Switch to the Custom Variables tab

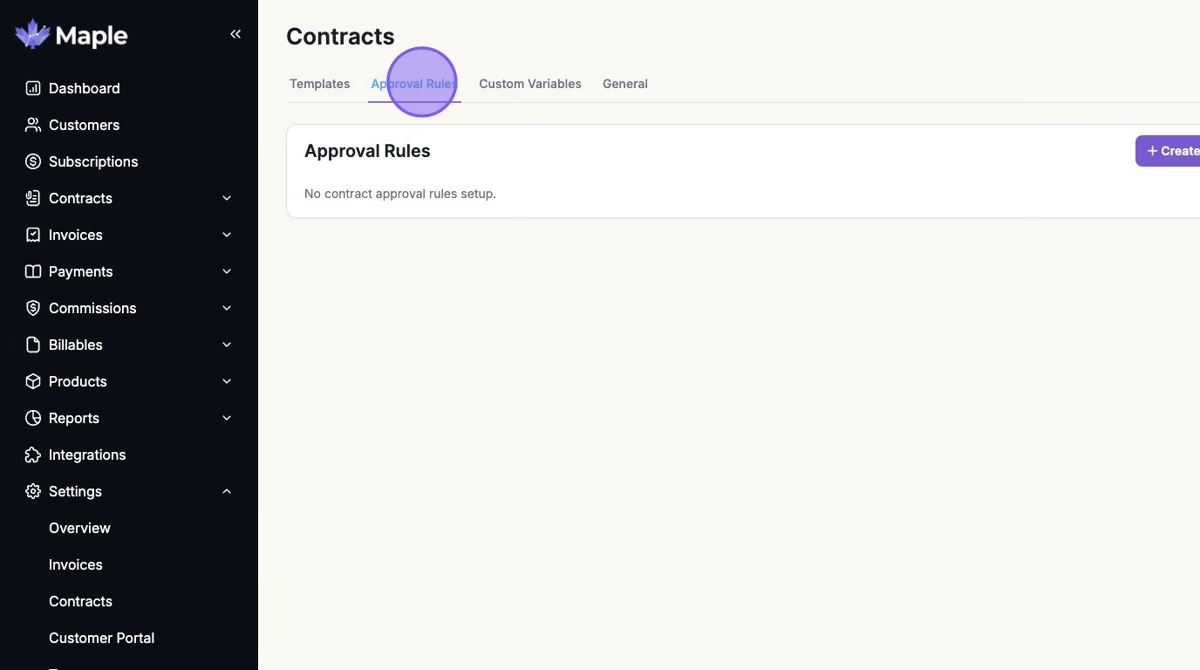tap(530, 84)
